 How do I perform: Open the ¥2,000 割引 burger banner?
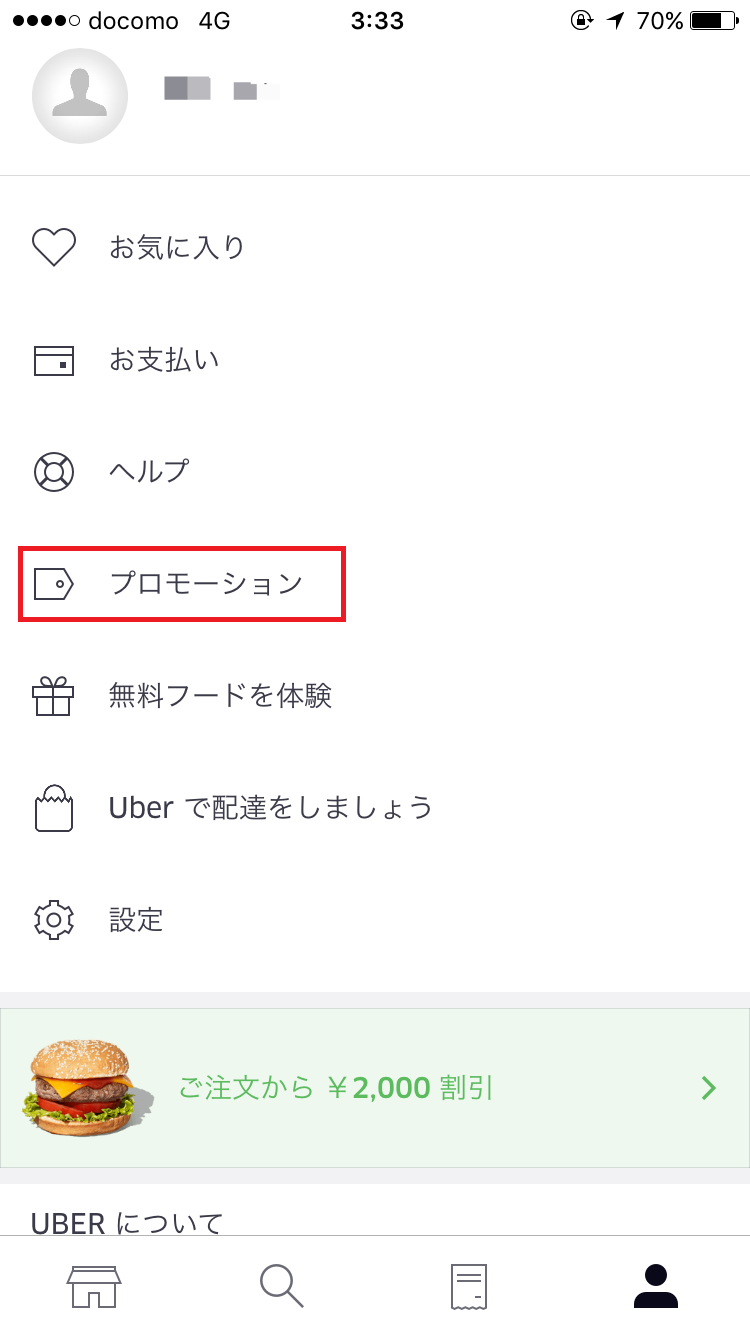(375, 1088)
